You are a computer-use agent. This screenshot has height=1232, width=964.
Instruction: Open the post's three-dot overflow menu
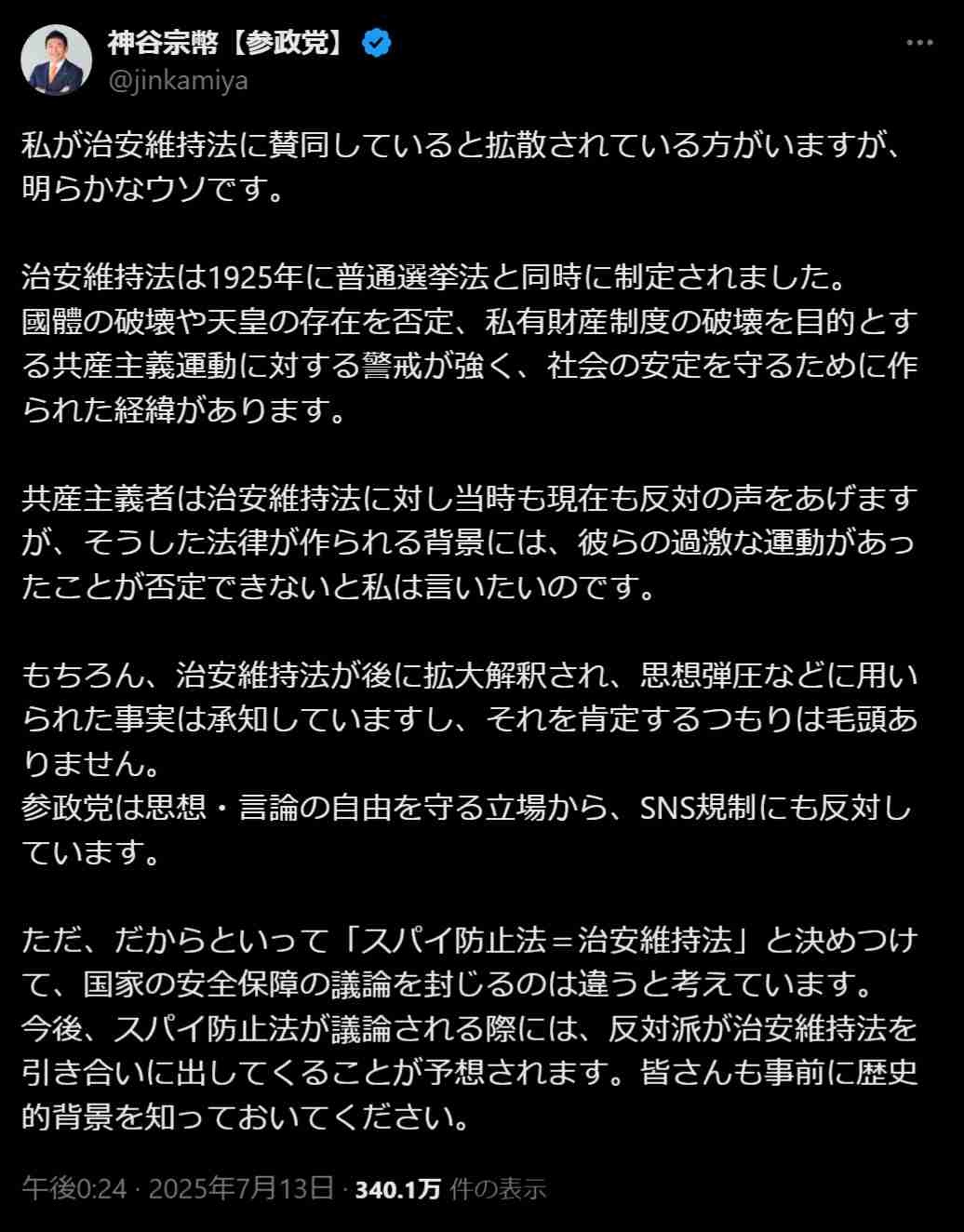click(919, 44)
